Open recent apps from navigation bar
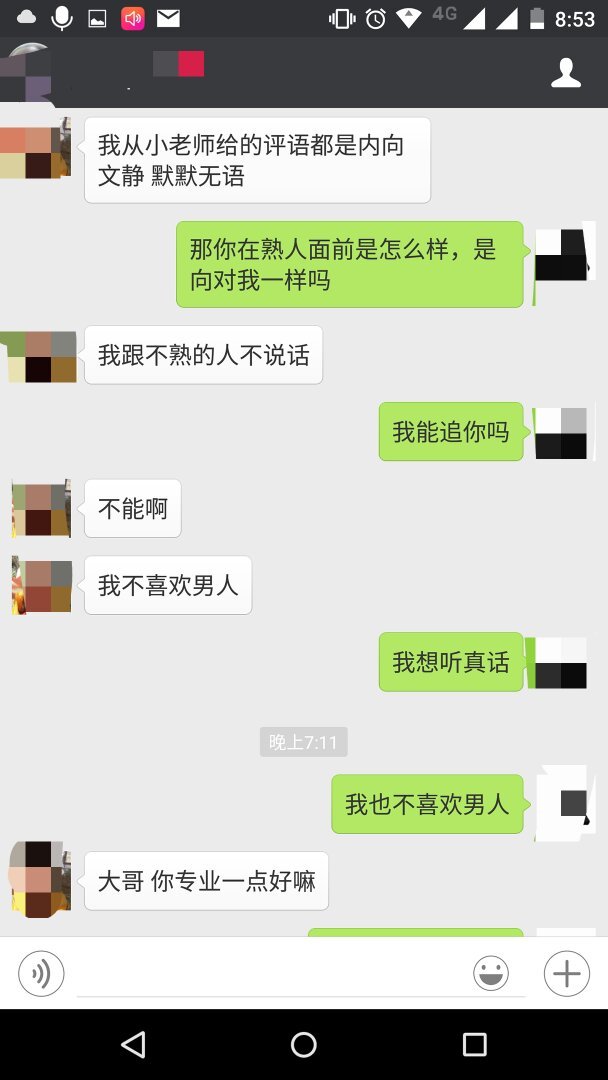This screenshot has height=1080, width=608. 474,1045
